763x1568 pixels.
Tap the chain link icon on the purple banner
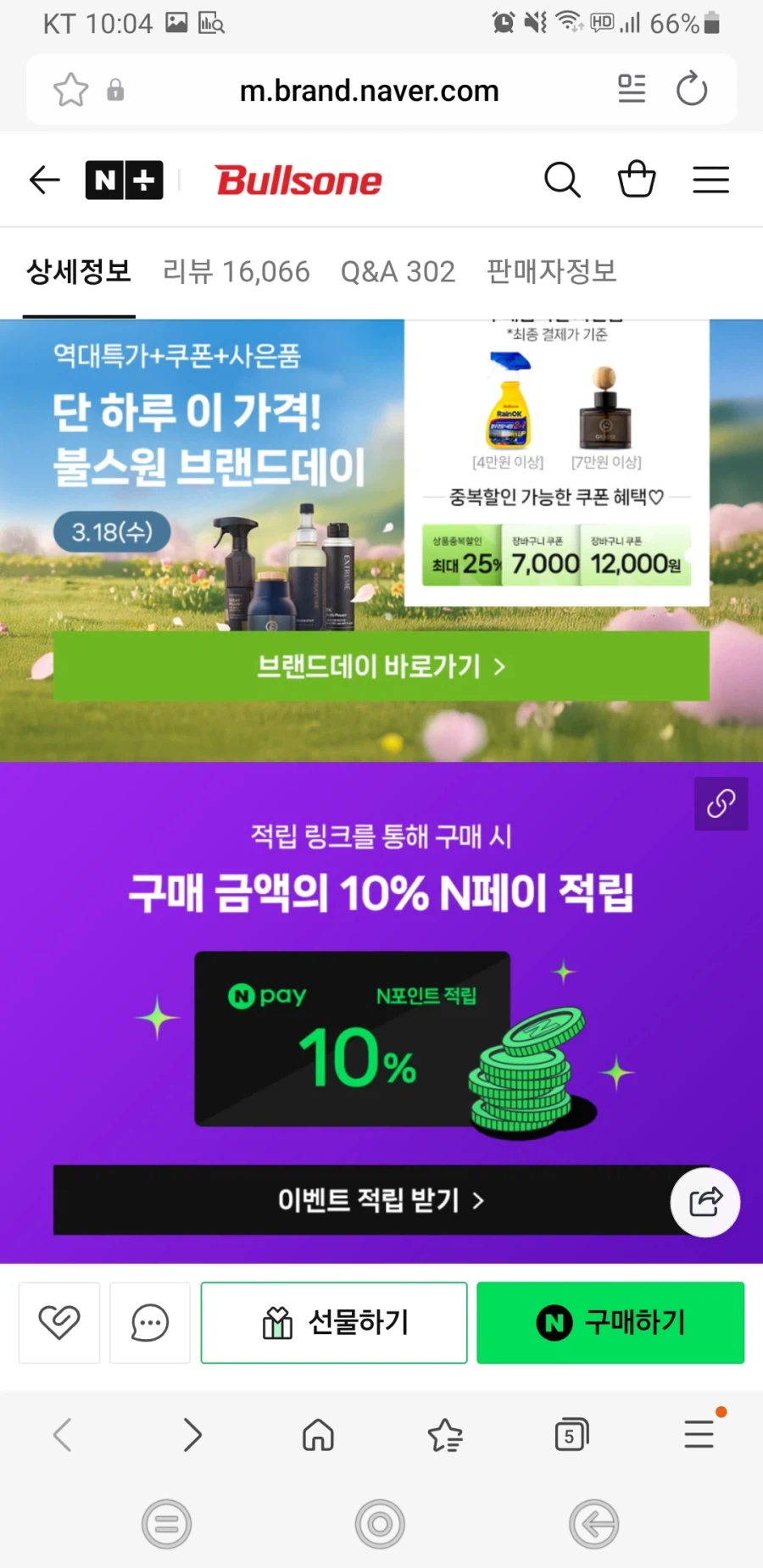tap(721, 803)
